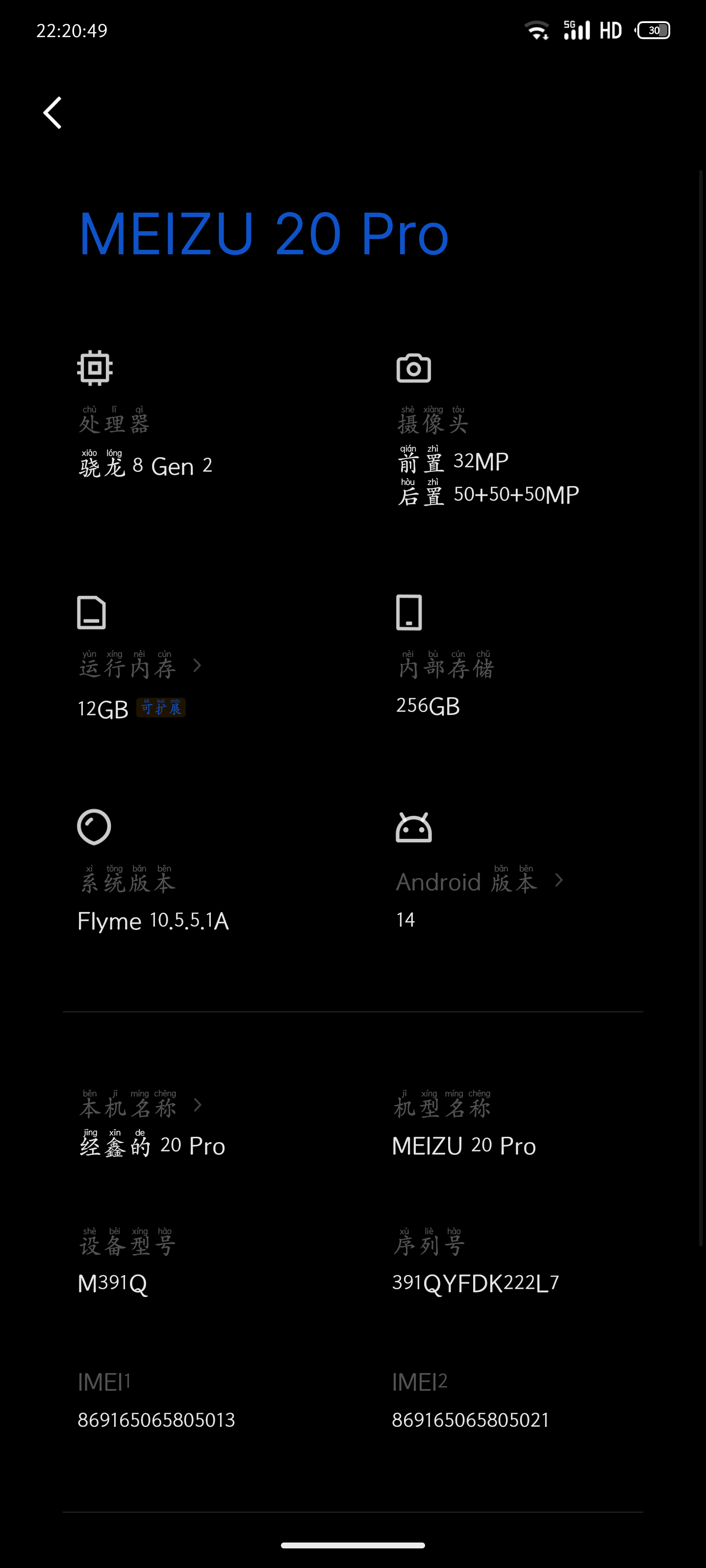The height and width of the screenshot is (1568, 706).
Task: Click the Wi-Fi icon in the status bar
Action: pos(536,29)
